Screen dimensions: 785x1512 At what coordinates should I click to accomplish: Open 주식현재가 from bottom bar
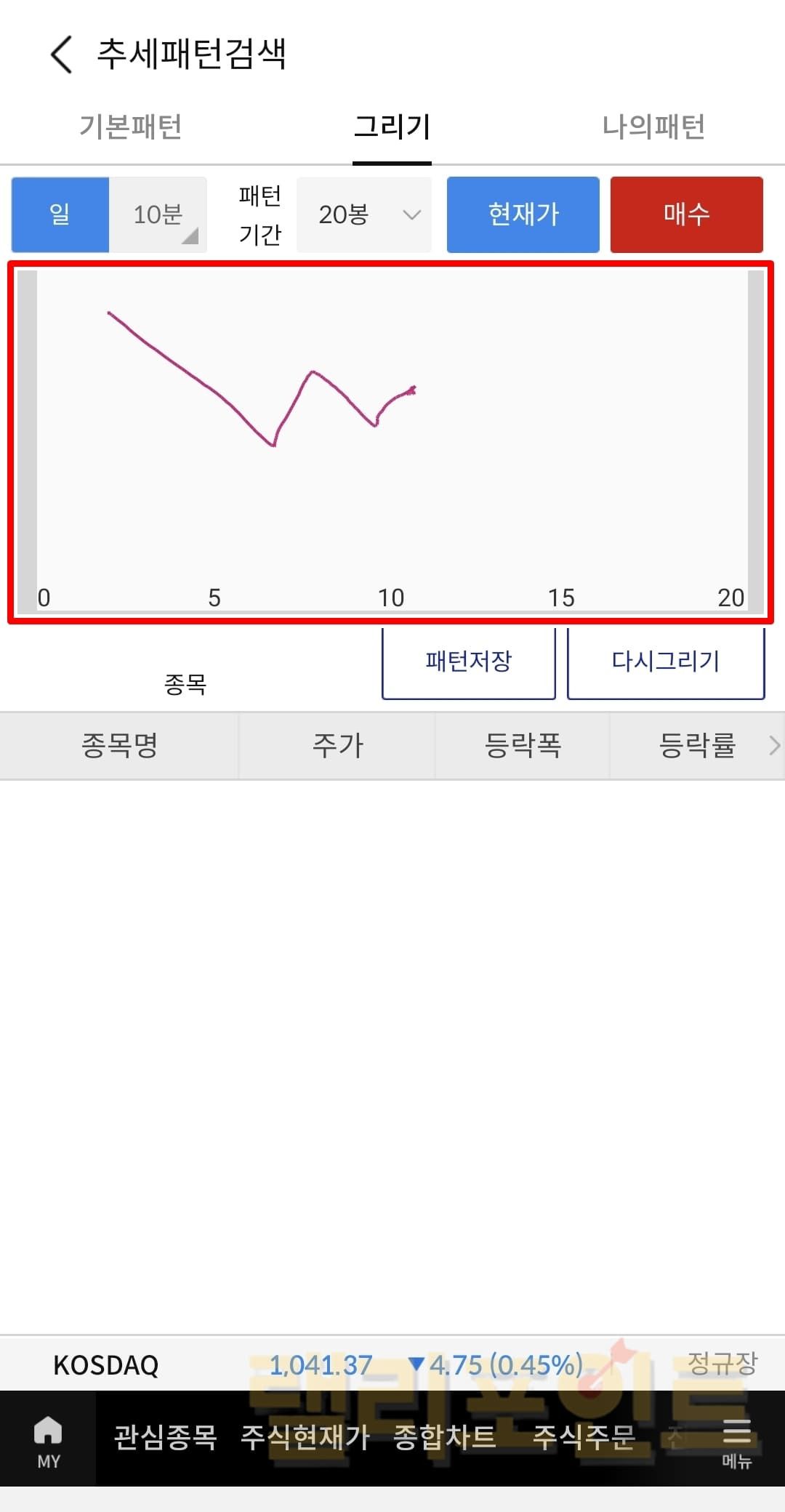click(x=305, y=1437)
